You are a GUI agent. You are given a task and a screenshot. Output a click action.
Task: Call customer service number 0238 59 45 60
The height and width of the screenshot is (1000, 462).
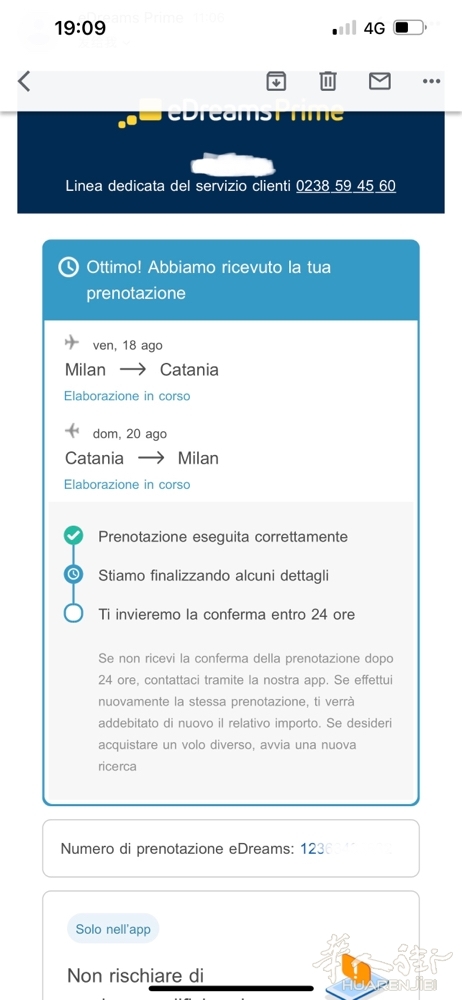click(346, 186)
